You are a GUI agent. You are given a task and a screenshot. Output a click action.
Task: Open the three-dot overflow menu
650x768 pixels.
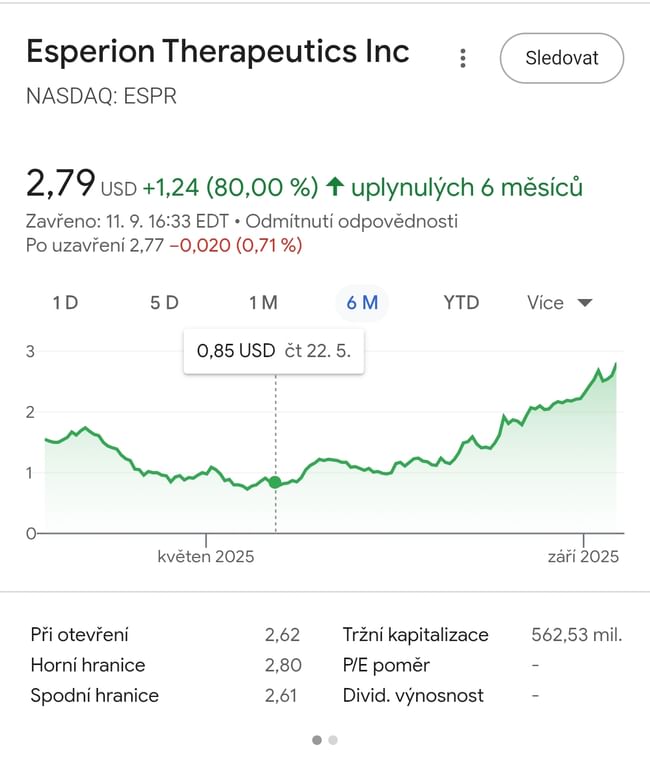click(462, 58)
